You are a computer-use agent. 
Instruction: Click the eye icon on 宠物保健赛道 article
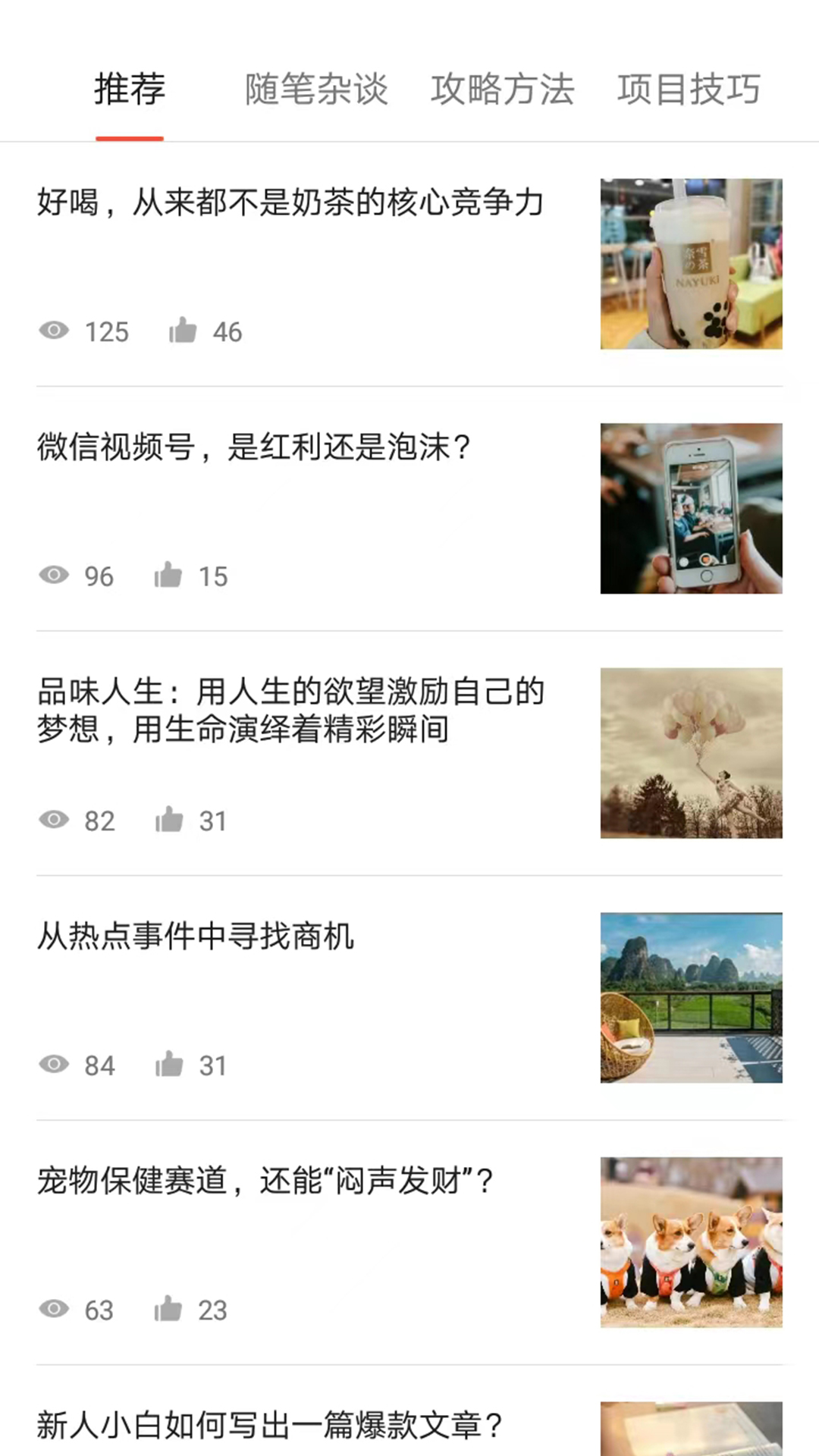(x=53, y=1308)
